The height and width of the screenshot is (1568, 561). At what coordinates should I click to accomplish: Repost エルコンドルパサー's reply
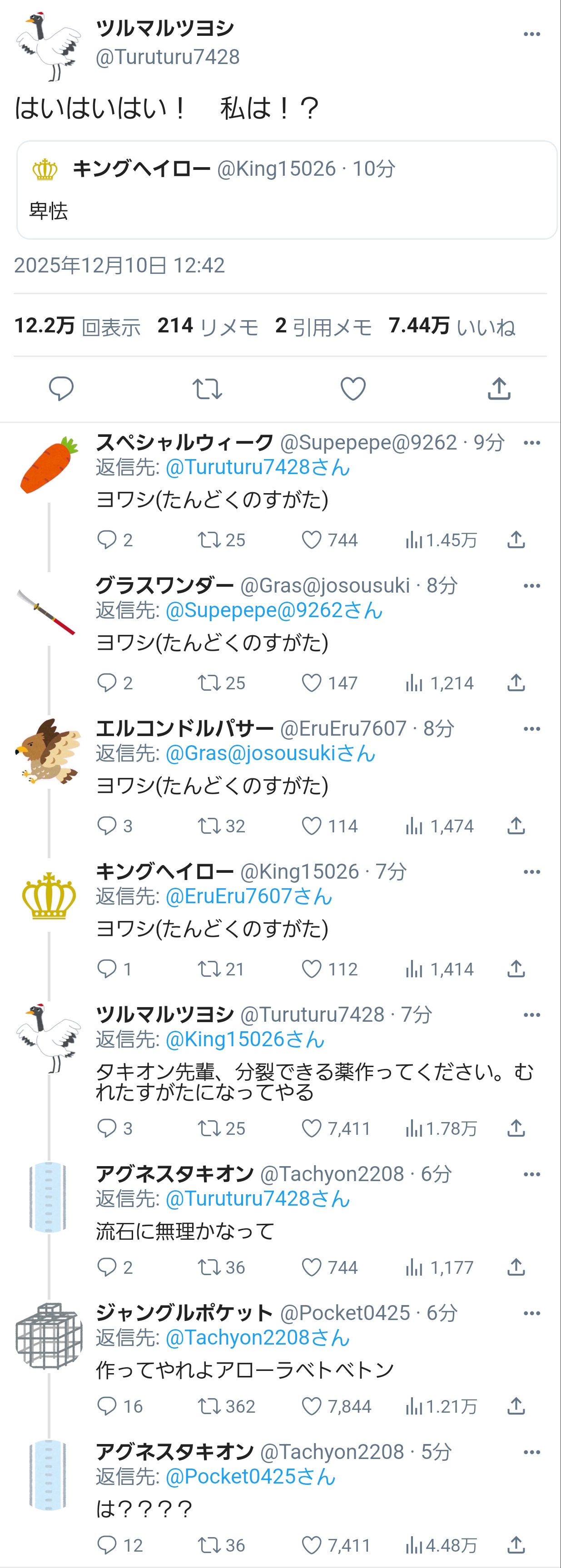tap(208, 826)
